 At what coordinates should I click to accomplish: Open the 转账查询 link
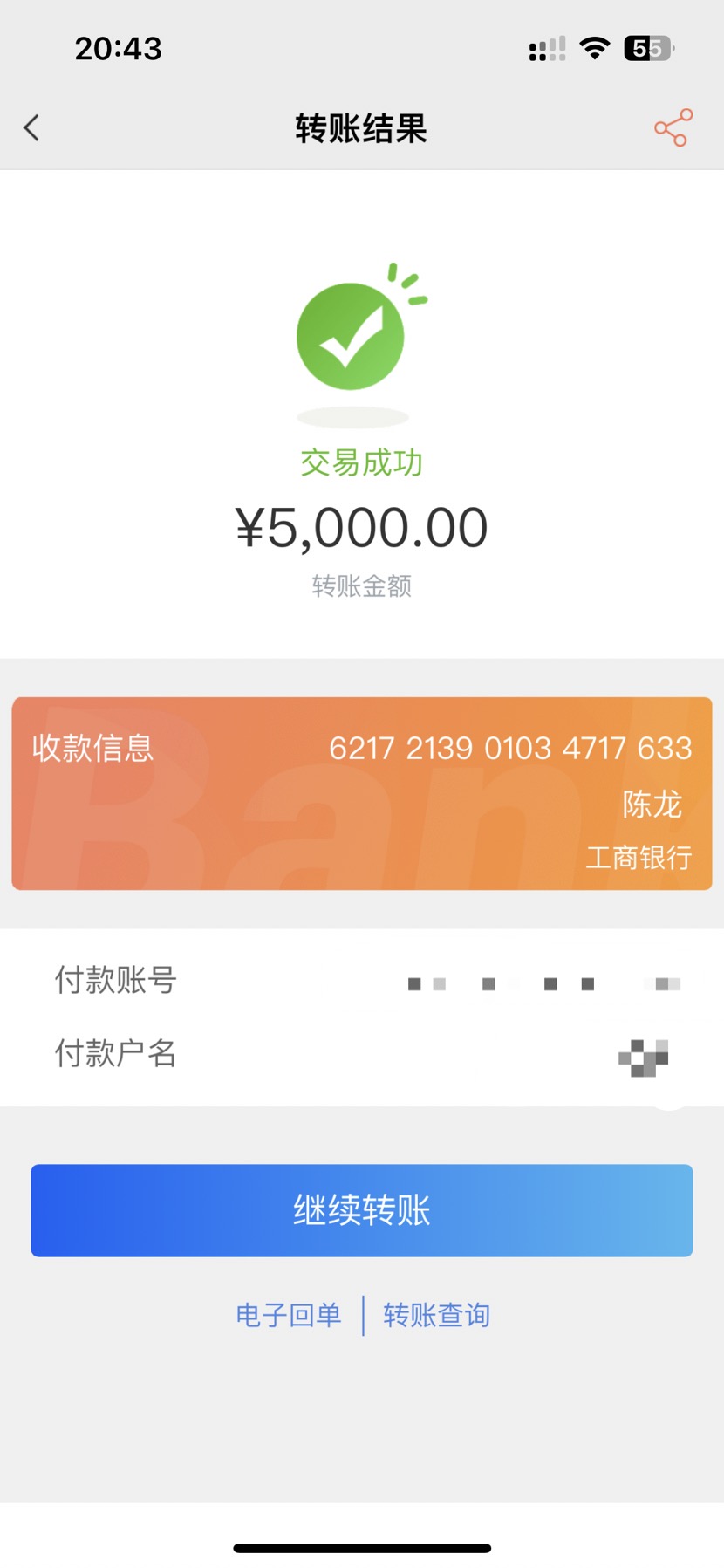(436, 1315)
